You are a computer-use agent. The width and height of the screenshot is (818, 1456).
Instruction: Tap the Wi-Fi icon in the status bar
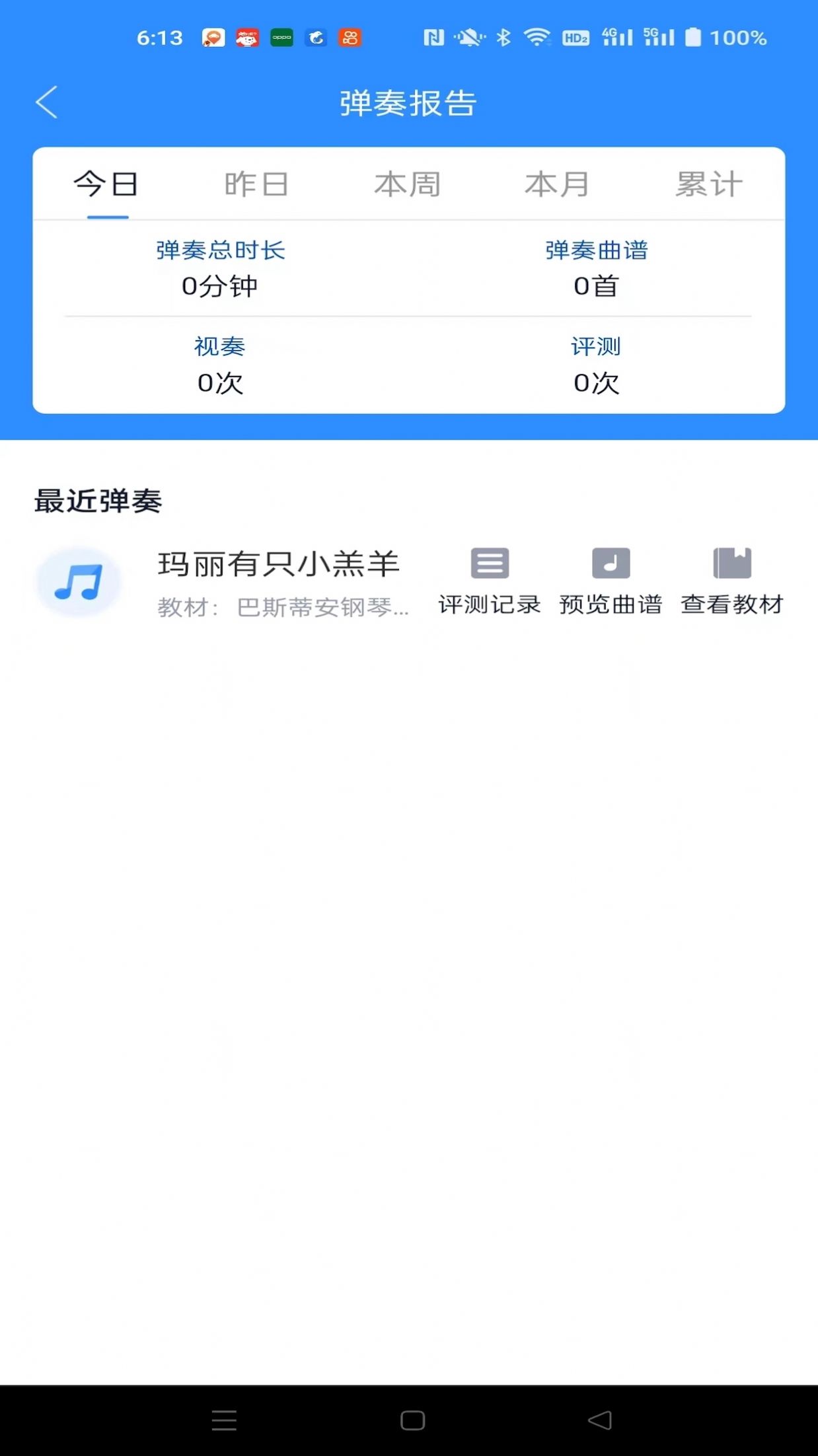(537, 38)
